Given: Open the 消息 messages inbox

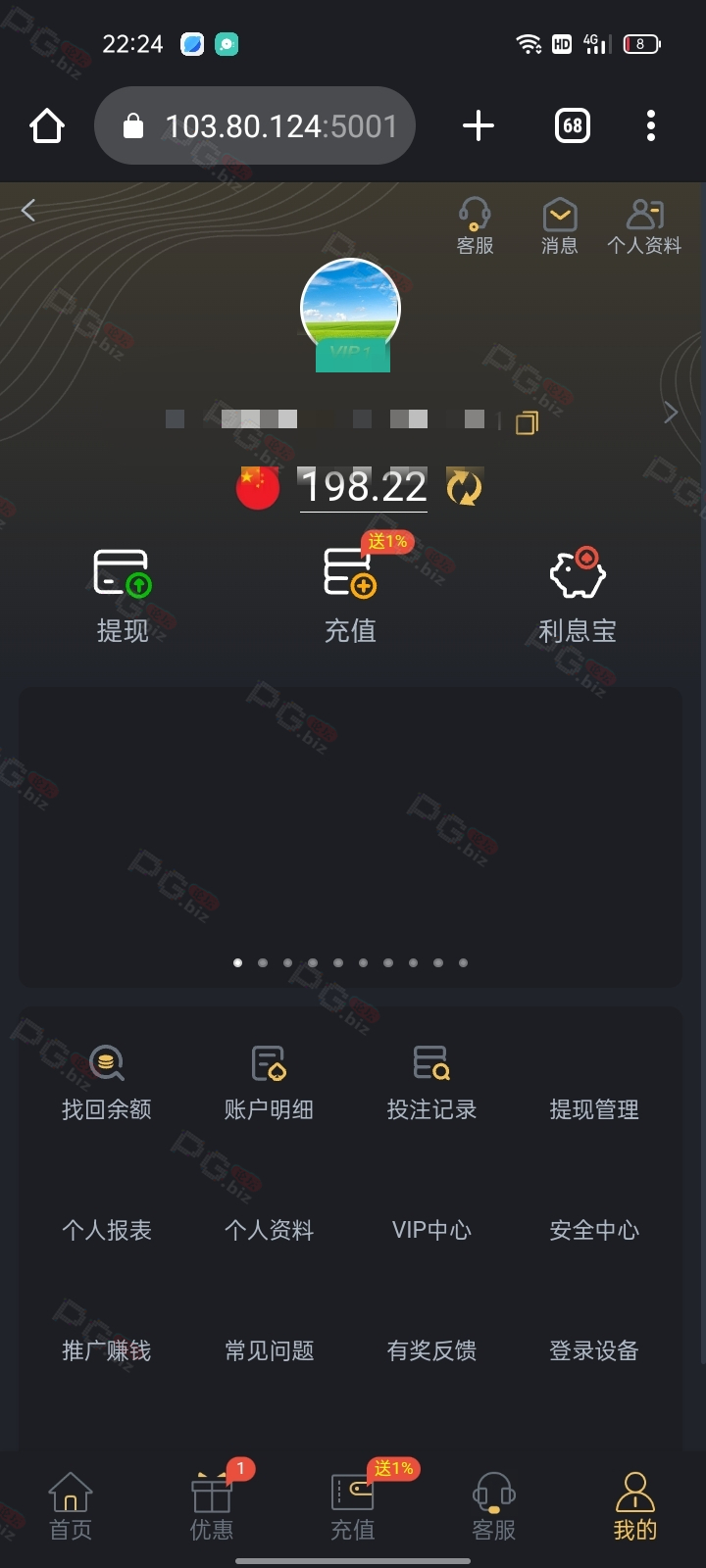Looking at the screenshot, I should pyautogui.click(x=559, y=226).
